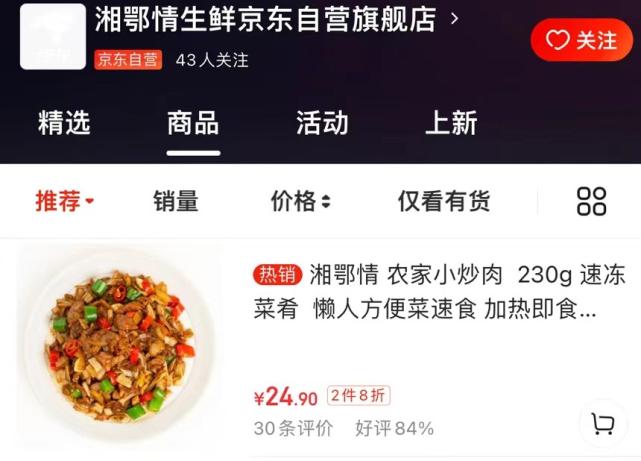Follow the store with 关注 button
The image size is (641, 461).
tap(581, 40)
